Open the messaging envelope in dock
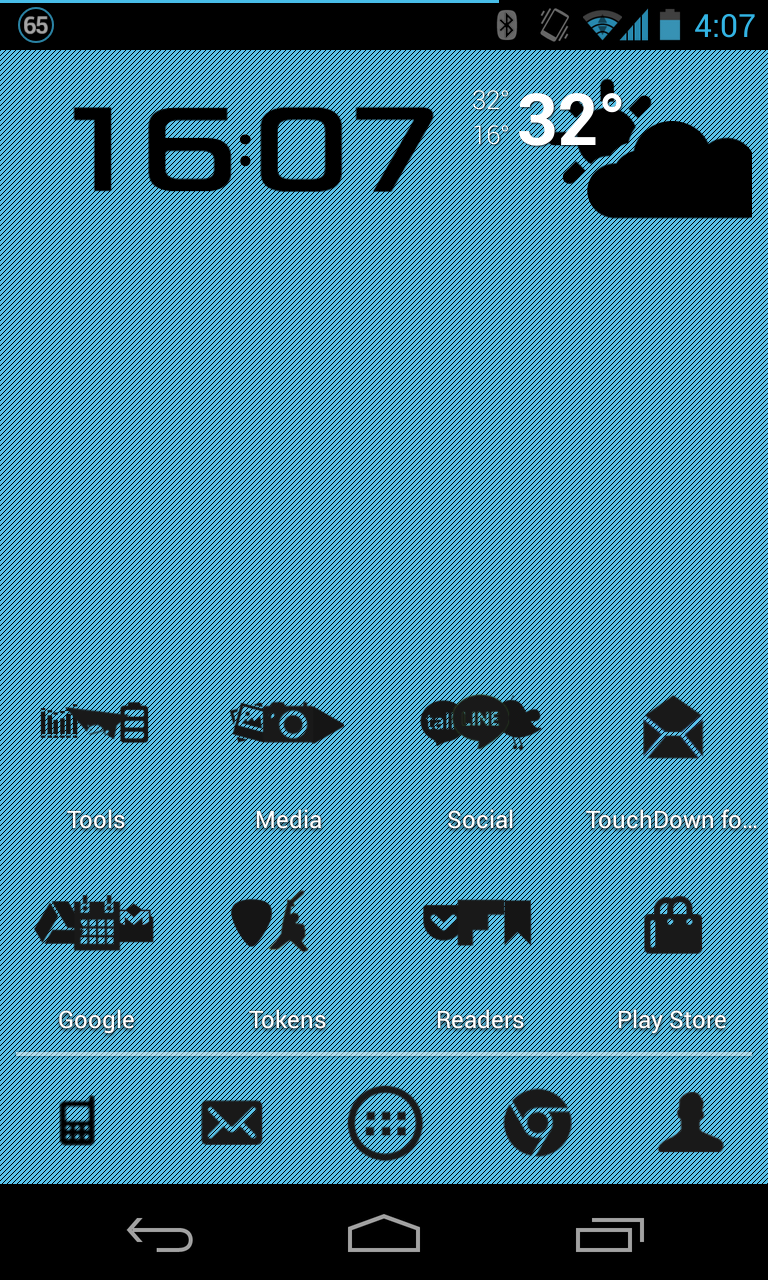768x1280 pixels. click(x=232, y=1122)
